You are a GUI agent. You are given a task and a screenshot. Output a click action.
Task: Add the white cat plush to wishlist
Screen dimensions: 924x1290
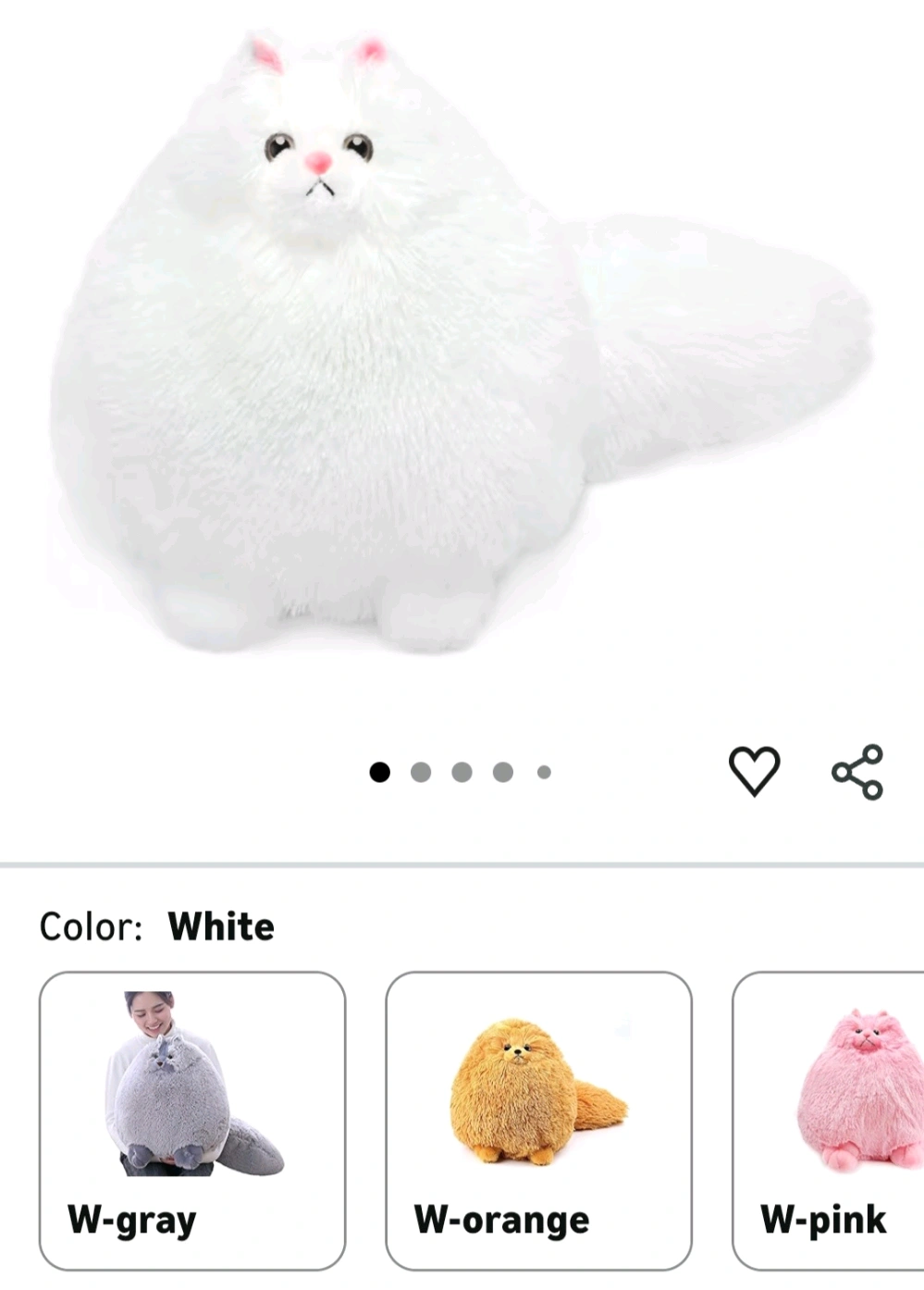754,771
